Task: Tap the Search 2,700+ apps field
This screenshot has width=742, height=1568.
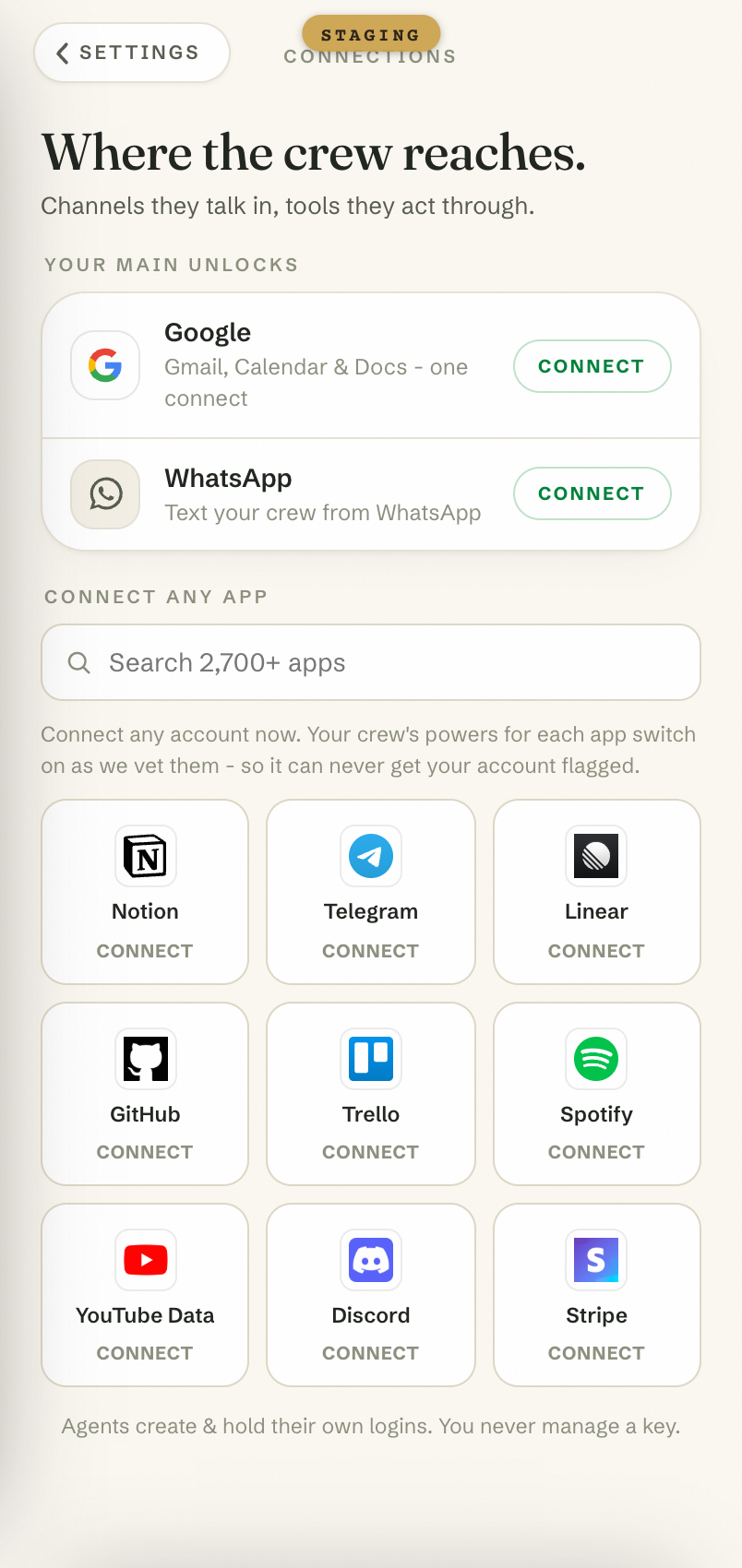Action: (x=371, y=662)
